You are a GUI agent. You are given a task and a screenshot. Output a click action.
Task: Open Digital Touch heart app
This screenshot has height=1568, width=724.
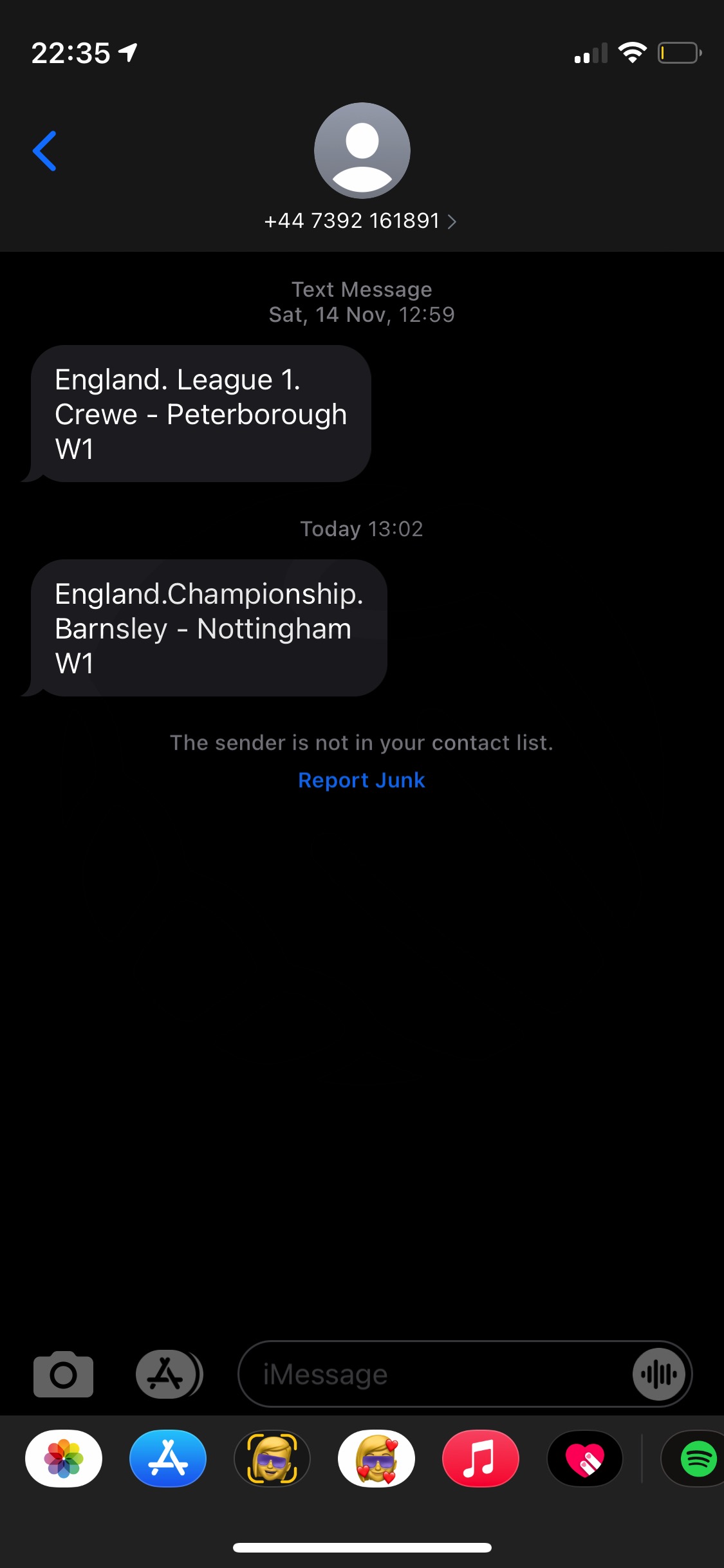click(x=585, y=1459)
